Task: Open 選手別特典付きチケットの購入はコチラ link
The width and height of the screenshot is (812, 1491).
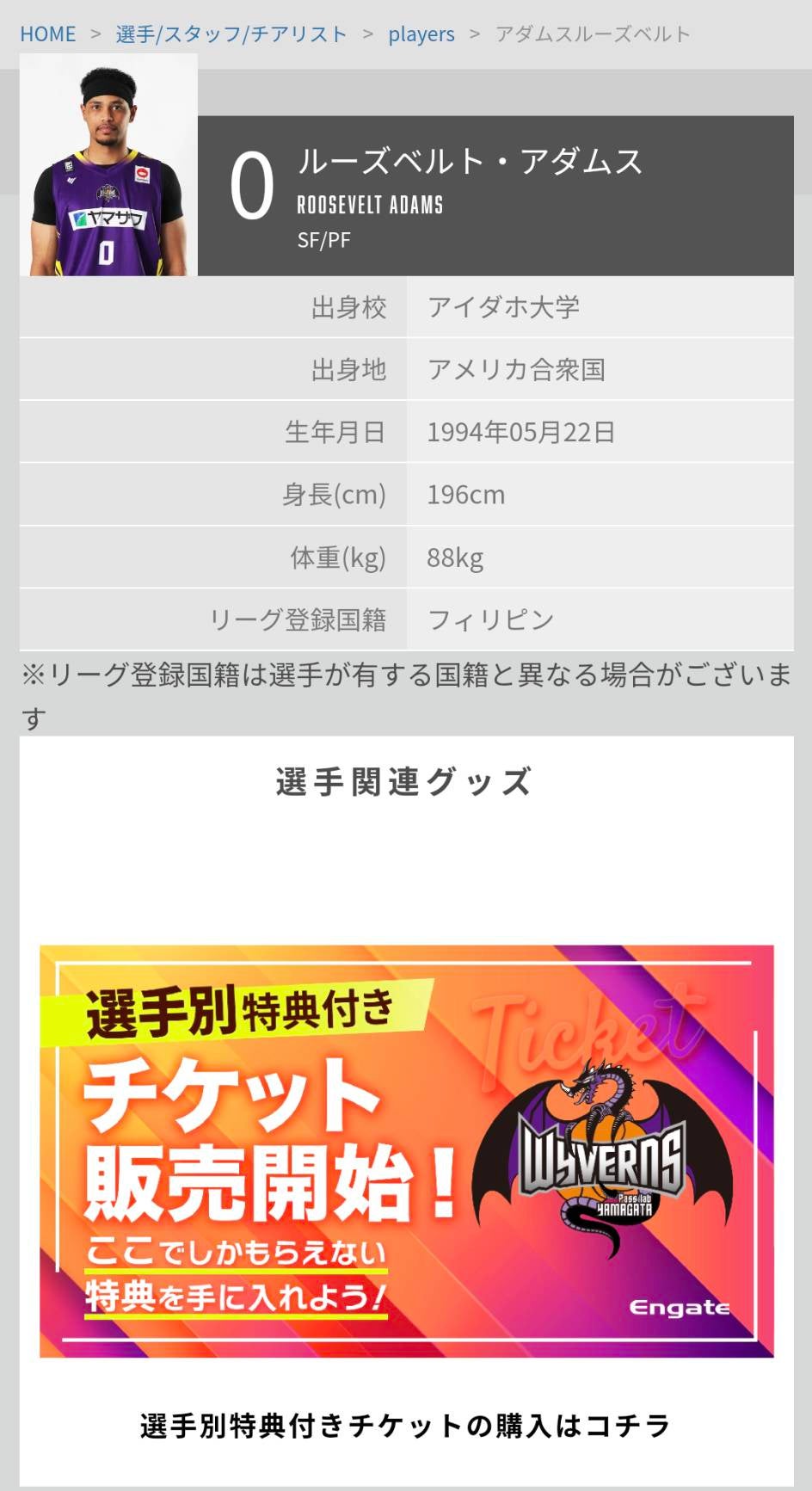Action: click(x=405, y=1426)
